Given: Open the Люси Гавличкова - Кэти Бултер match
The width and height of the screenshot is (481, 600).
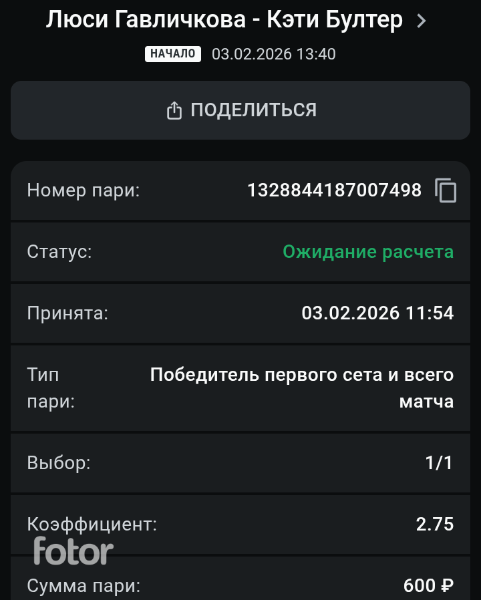Looking at the screenshot, I should click(236, 20).
